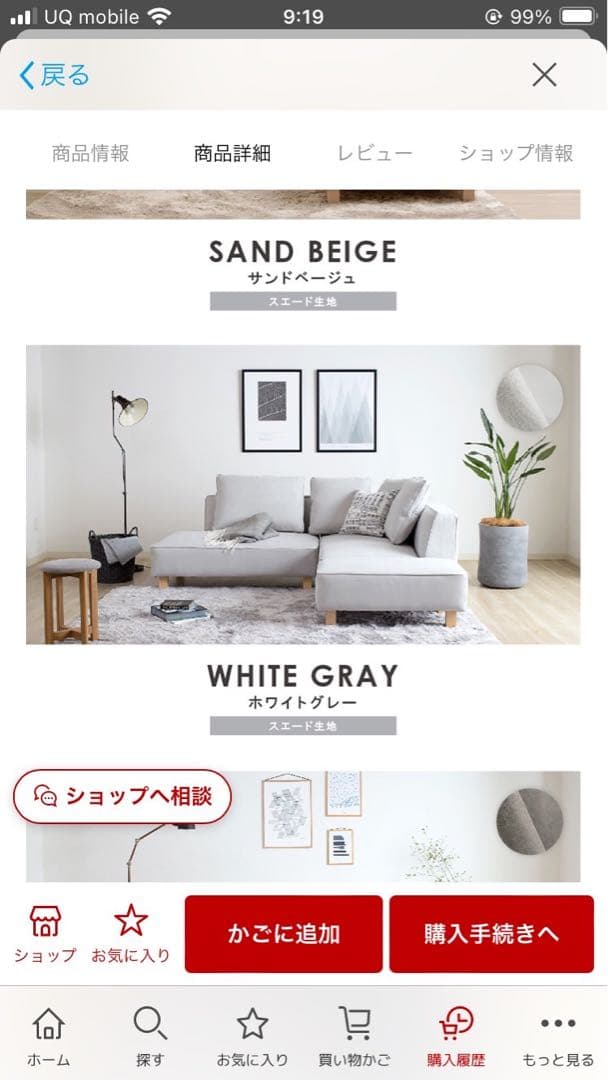Switch to the ショップ情報 tab
608x1080 pixels.
[516, 153]
